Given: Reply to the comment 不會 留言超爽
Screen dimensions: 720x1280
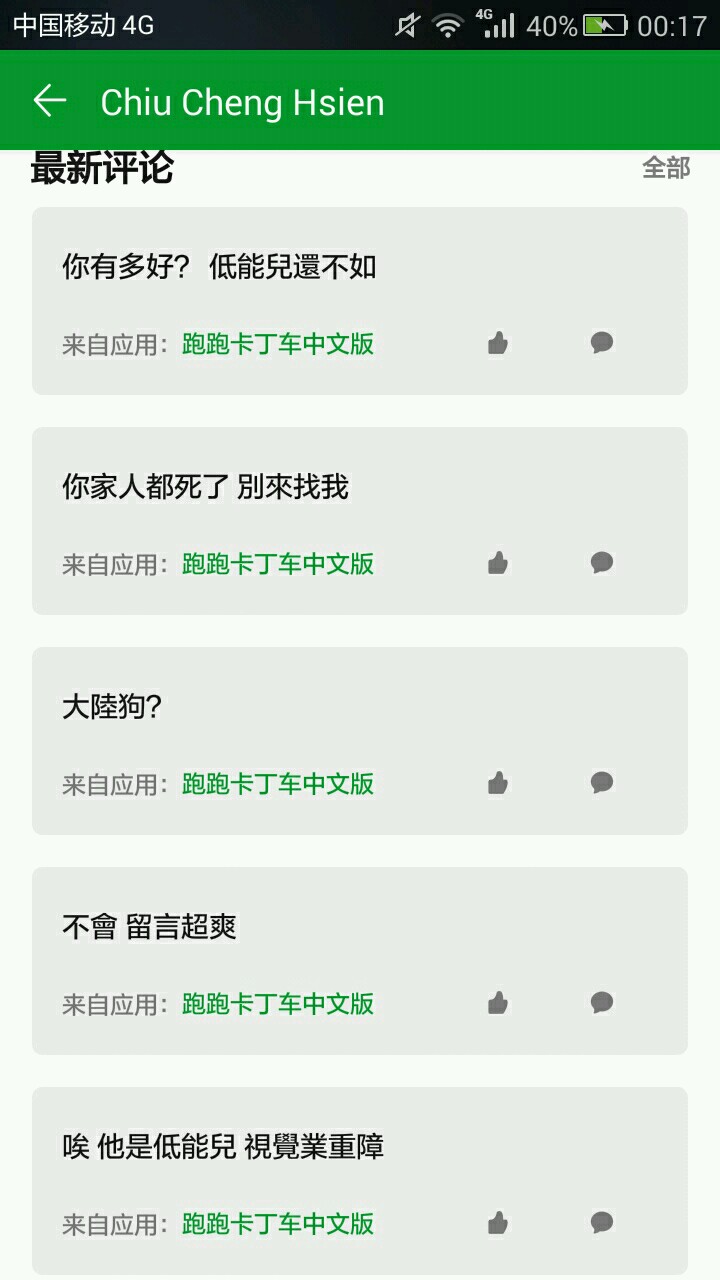Looking at the screenshot, I should 602,1003.
